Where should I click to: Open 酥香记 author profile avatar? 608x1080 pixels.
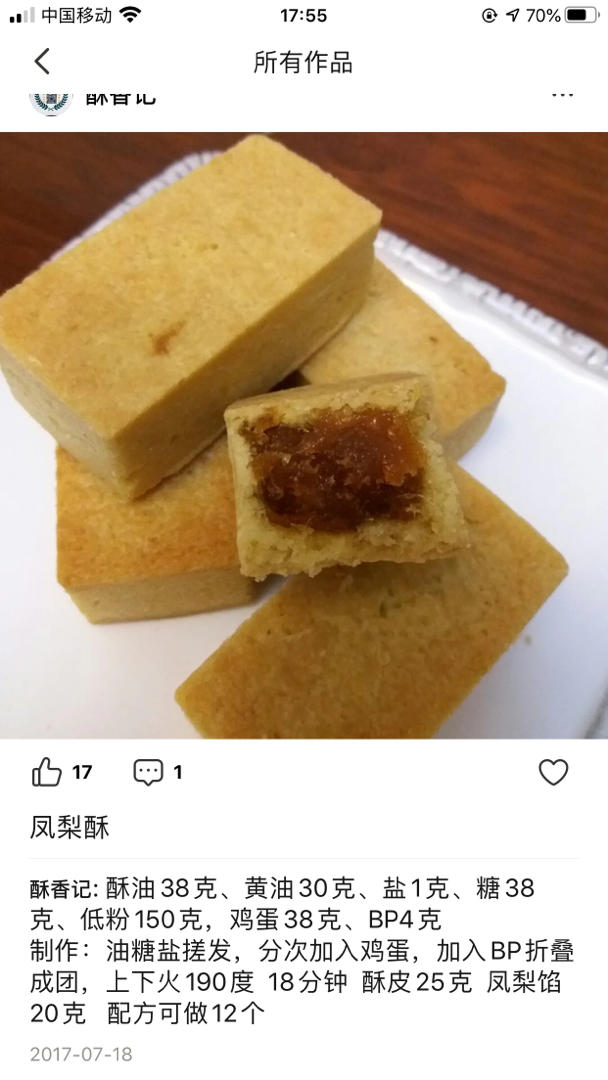(x=50, y=100)
